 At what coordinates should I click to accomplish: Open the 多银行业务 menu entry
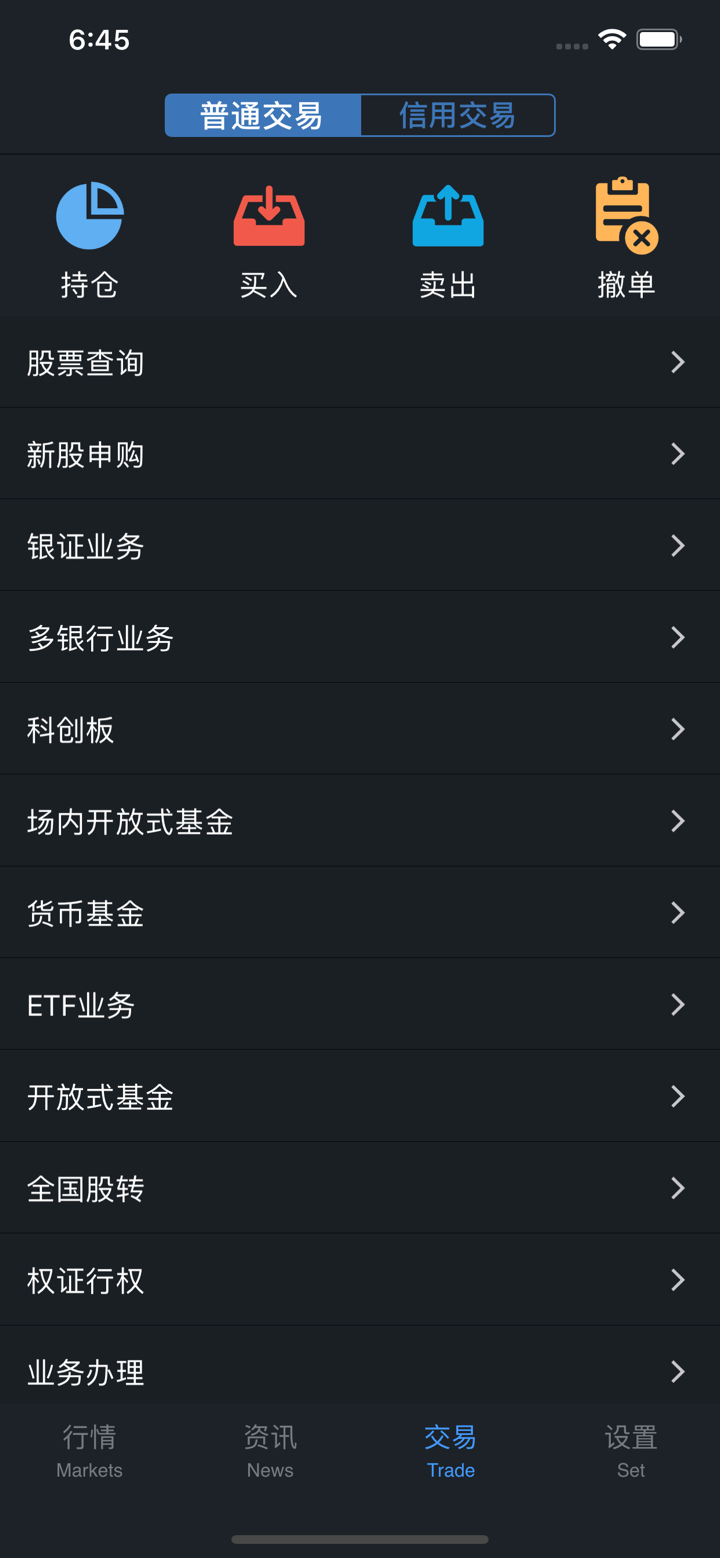(360, 637)
